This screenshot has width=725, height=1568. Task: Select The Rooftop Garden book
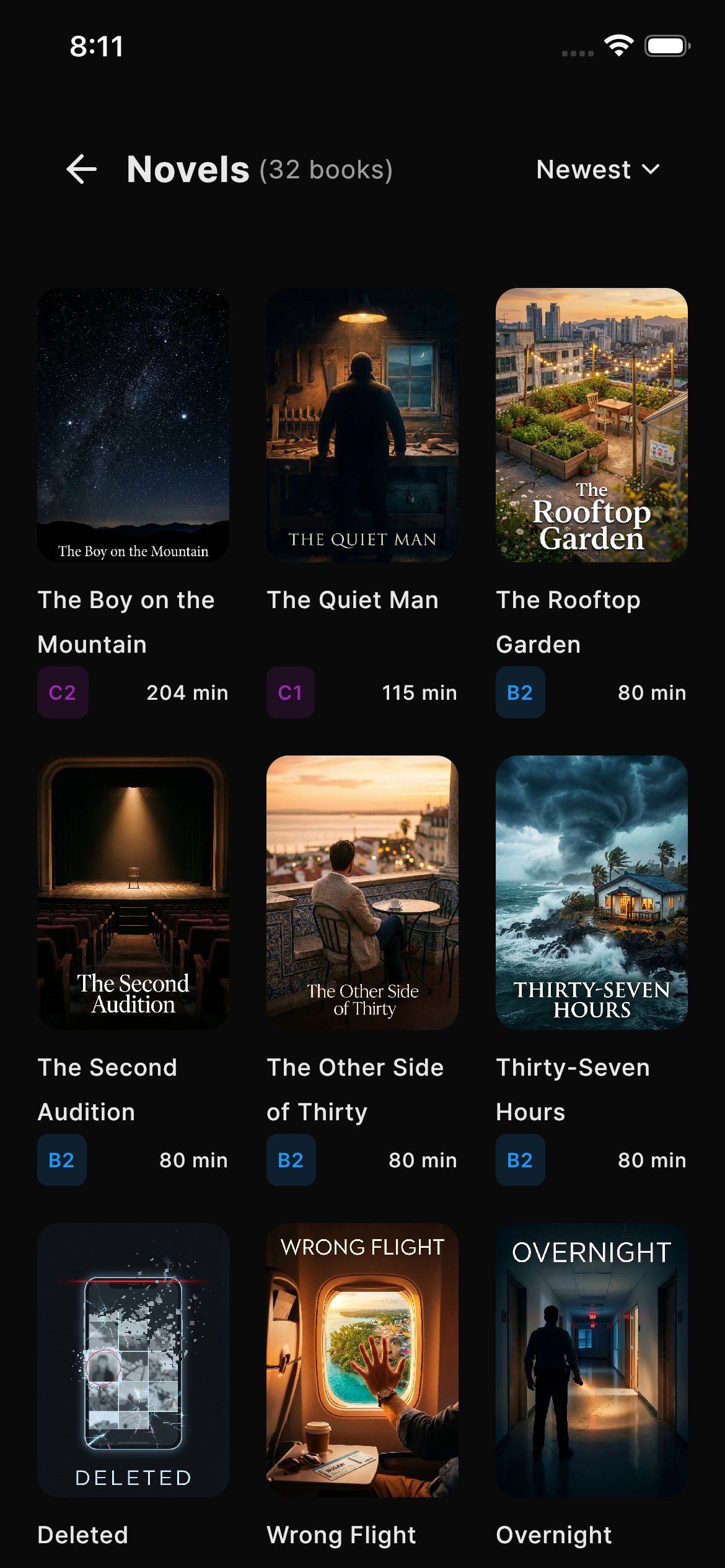point(592,425)
